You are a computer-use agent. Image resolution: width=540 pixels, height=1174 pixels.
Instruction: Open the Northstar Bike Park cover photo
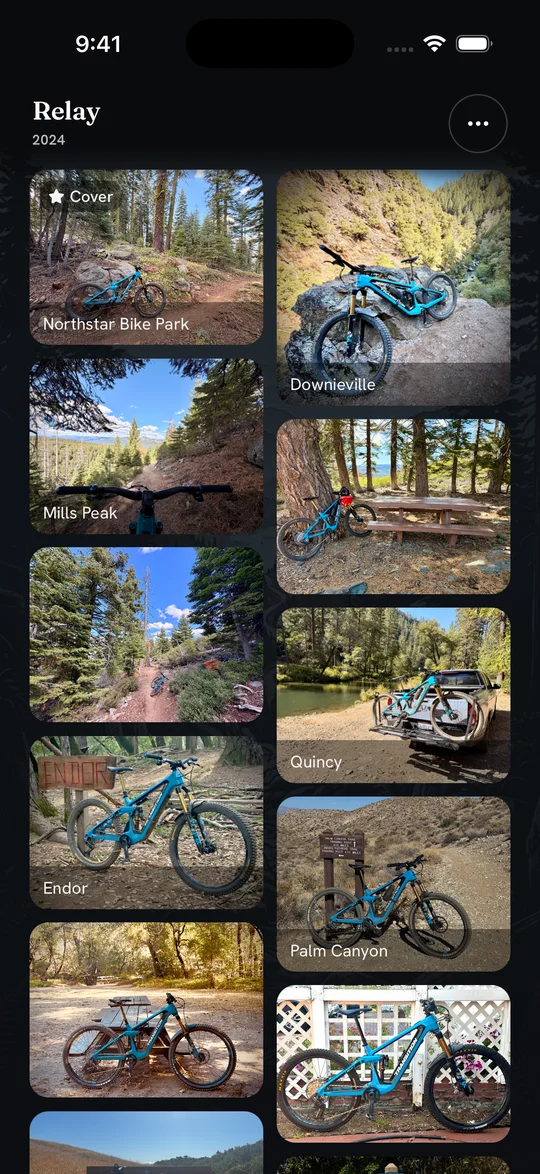pos(146,258)
